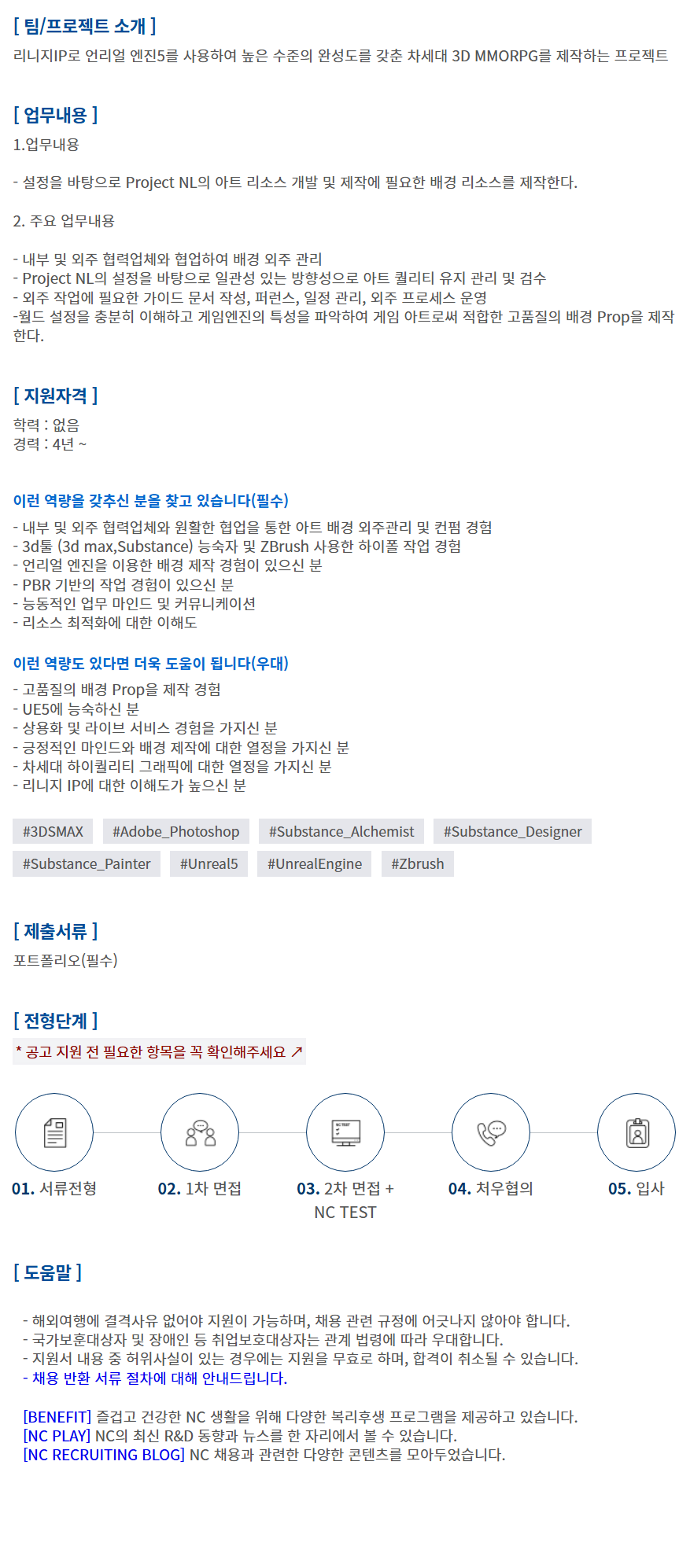Image resolution: width=690 pixels, height=1568 pixels.
Task: Open the pre-application checklist notice link
Action: [159, 1051]
